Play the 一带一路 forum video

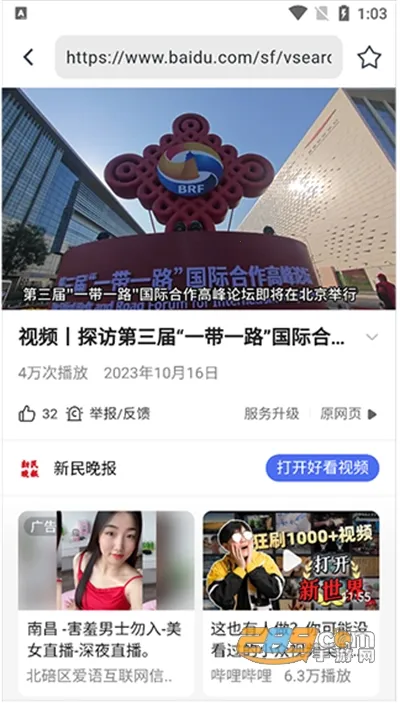click(x=199, y=199)
